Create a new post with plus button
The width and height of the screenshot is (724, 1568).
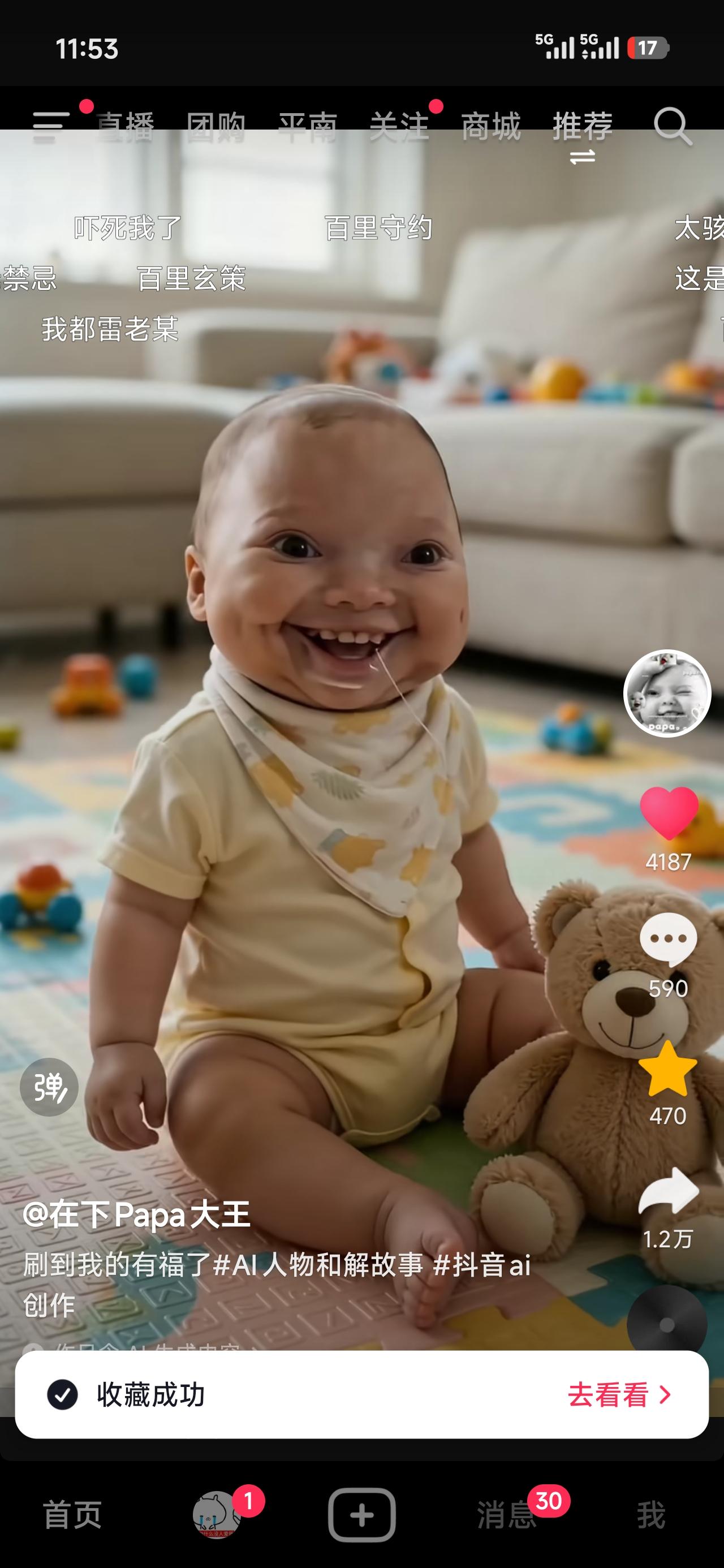click(x=361, y=1514)
